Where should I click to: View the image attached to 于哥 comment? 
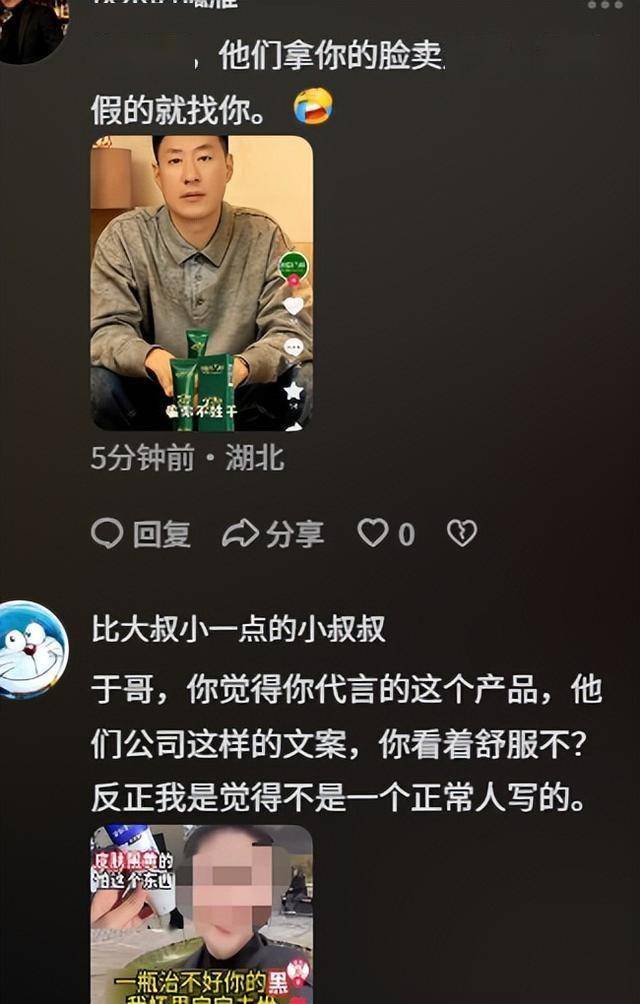coord(201,912)
